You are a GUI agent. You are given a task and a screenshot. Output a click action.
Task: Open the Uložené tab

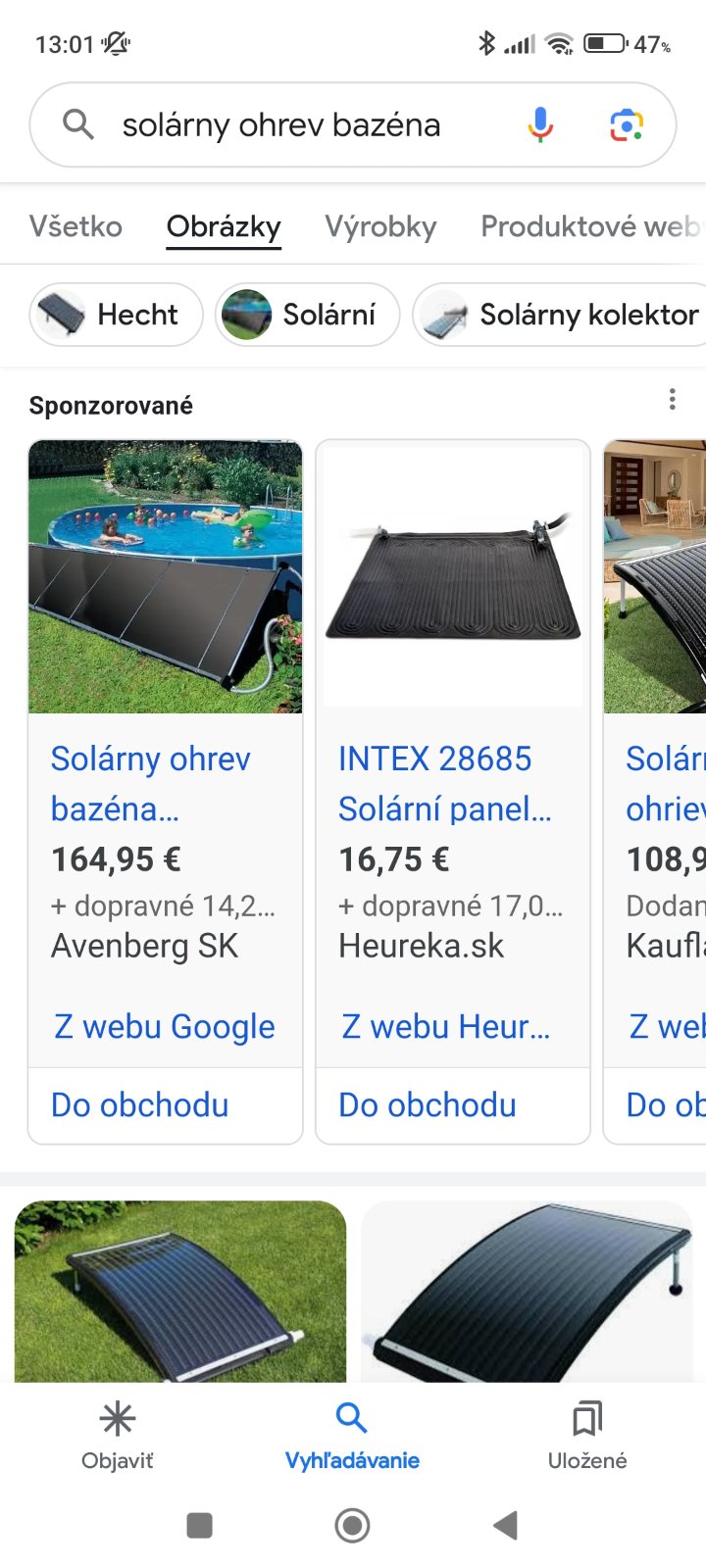587,1436
